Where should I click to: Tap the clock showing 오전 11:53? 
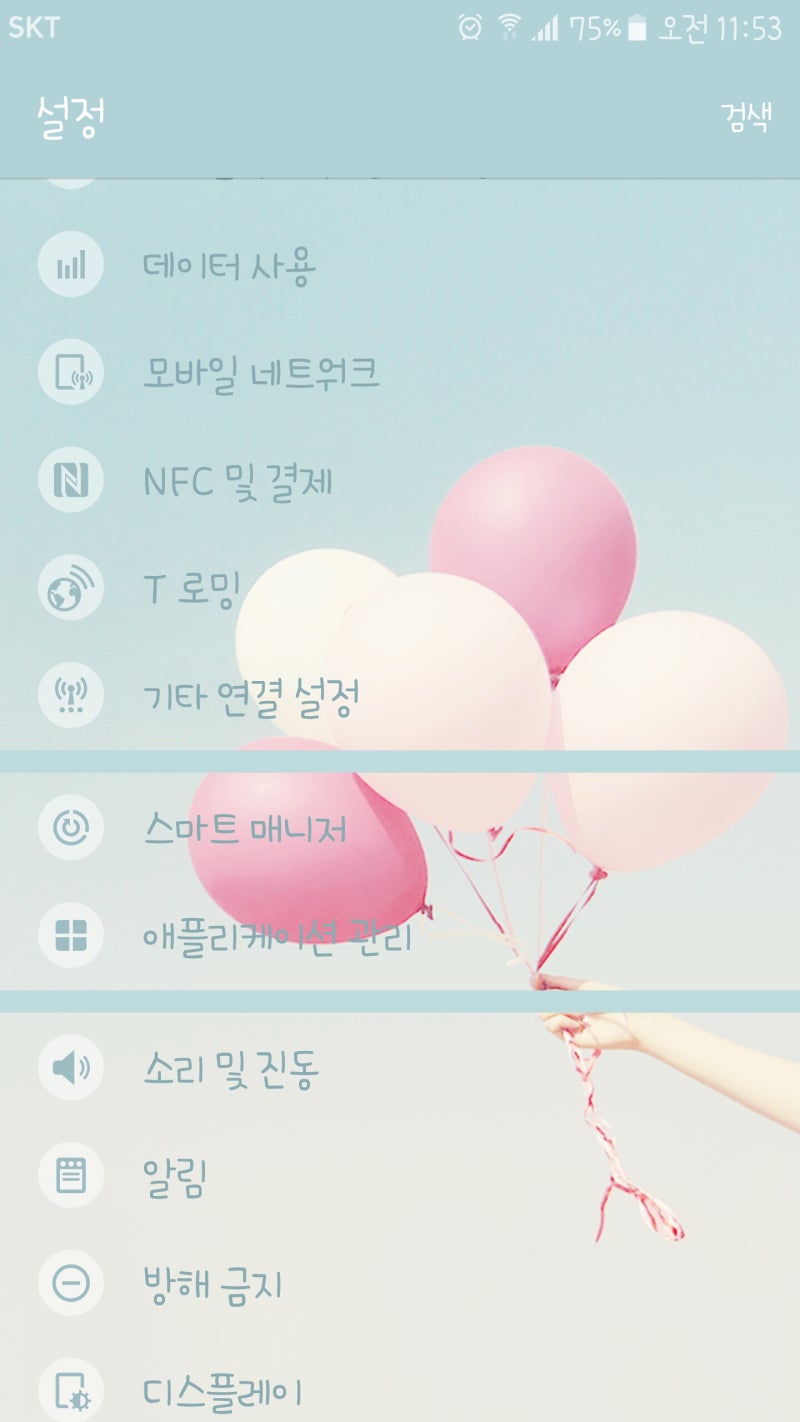coord(722,29)
